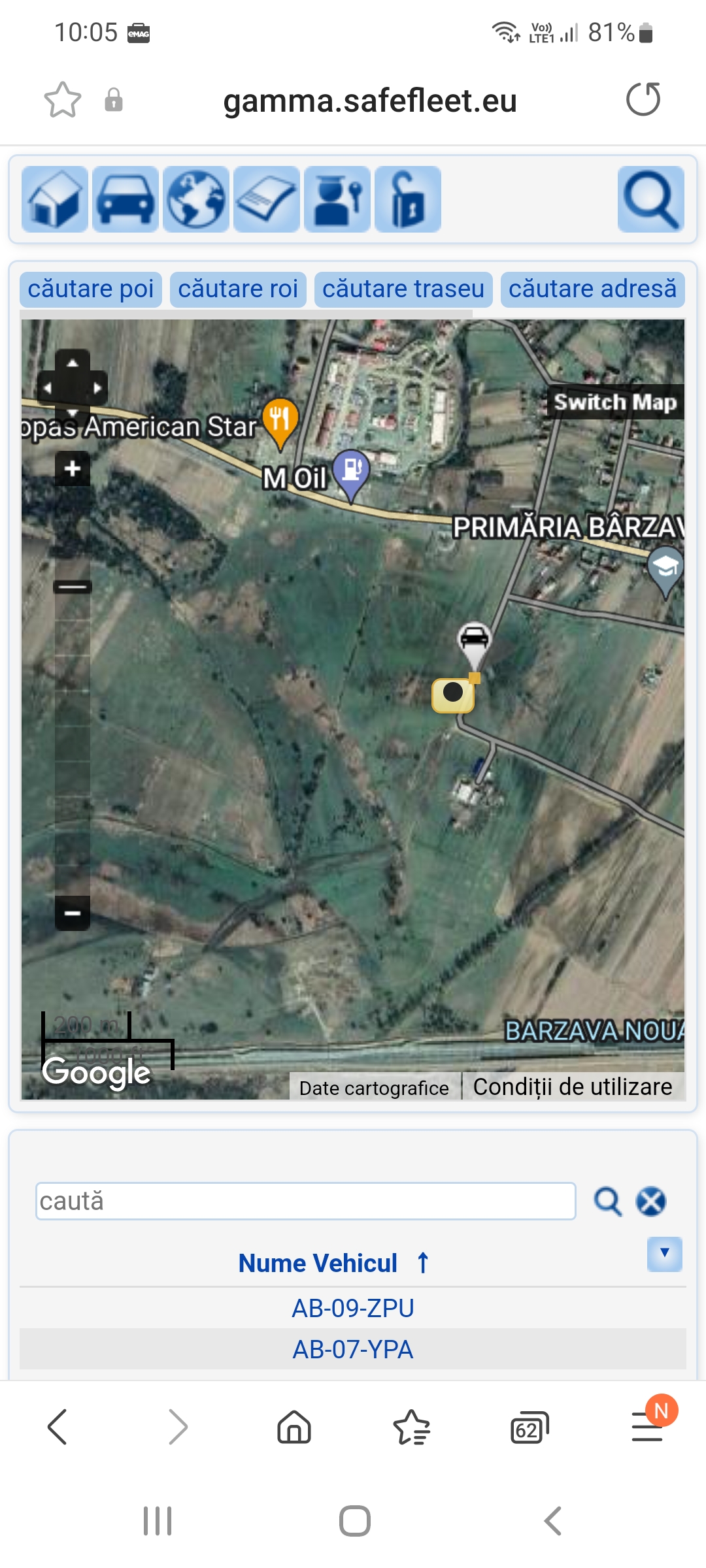Screen dimensions: 706x1568
Task: Select vehicle AB-09-ZPU
Action: pos(353,1308)
